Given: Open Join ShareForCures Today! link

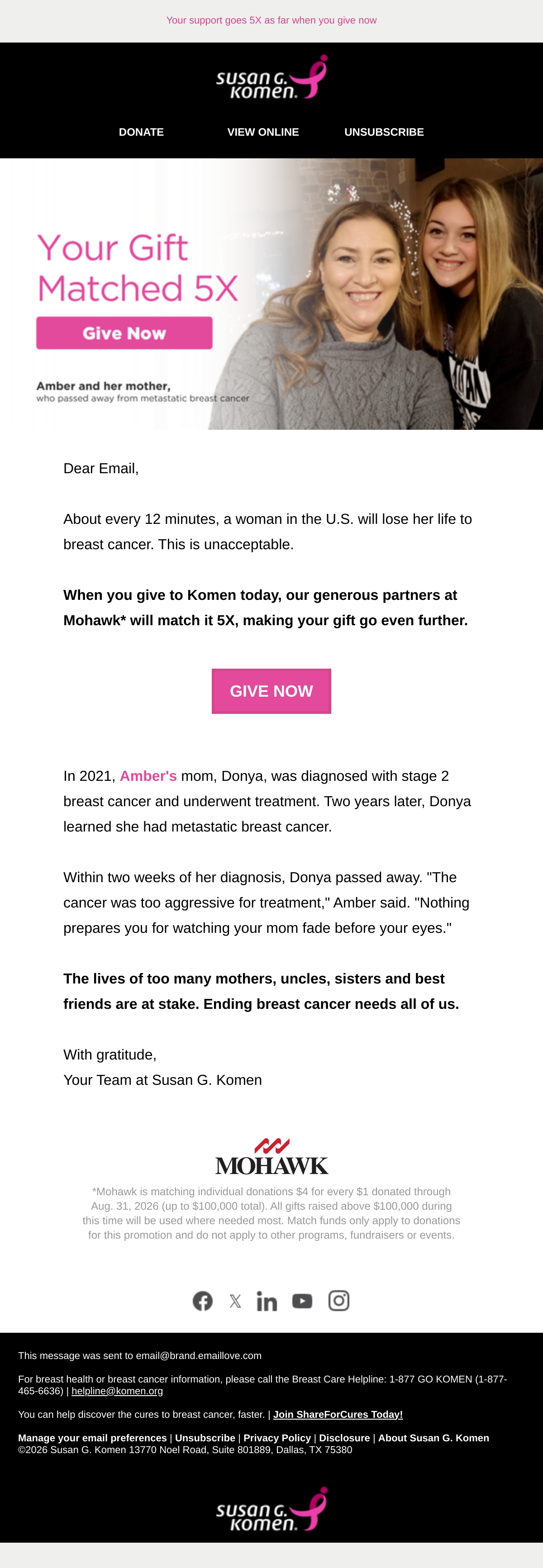Looking at the screenshot, I should coord(338,1415).
